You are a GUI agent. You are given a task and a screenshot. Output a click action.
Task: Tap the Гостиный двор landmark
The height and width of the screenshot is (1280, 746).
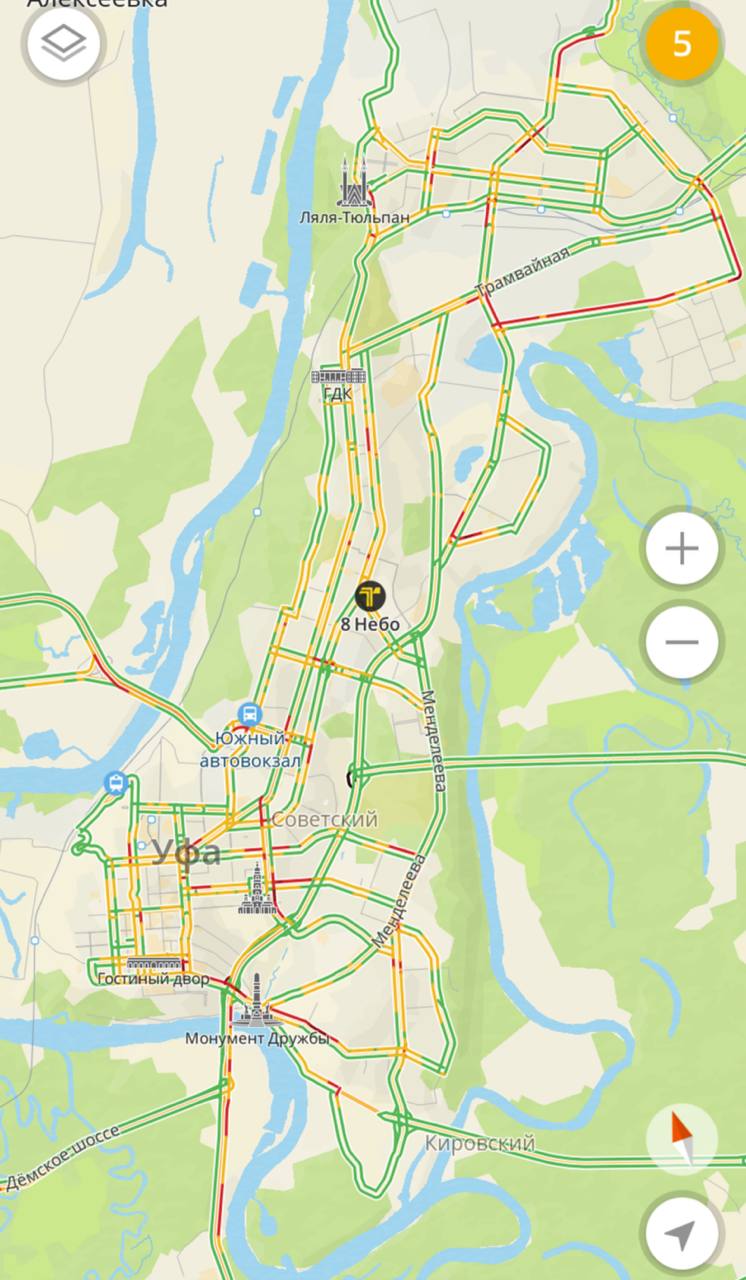pyautogui.click(x=153, y=965)
